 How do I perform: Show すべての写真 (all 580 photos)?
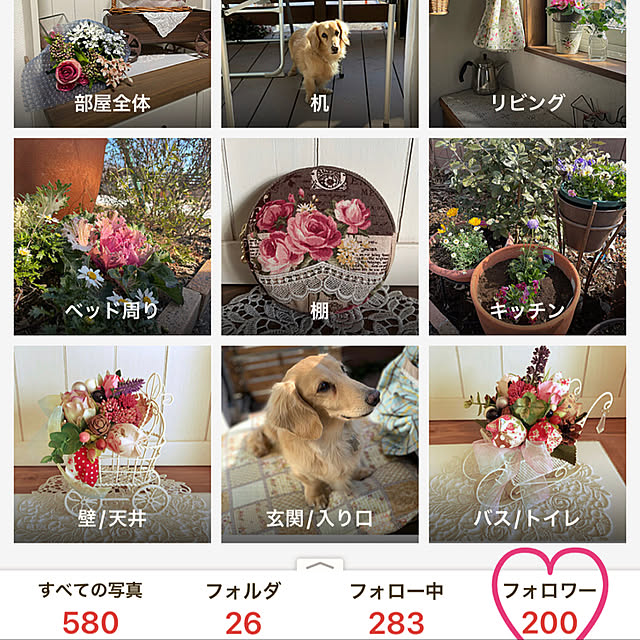click(90, 608)
